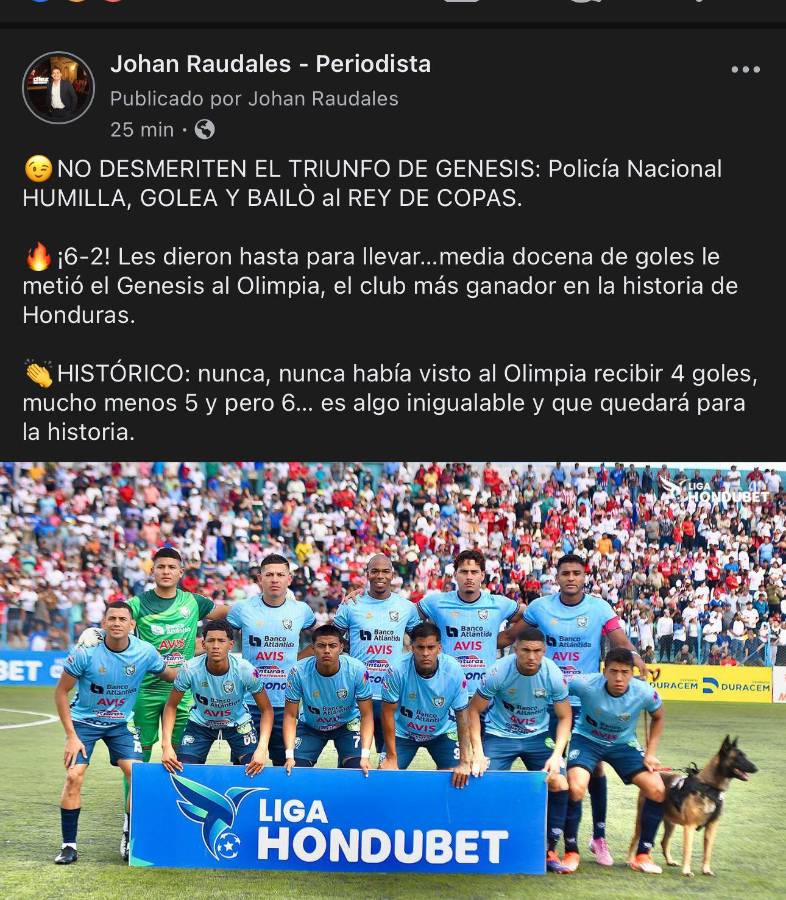Click the winking face emoji in the headline
Viewport: 786px width, 900px height.
click(x=34, y=168)
